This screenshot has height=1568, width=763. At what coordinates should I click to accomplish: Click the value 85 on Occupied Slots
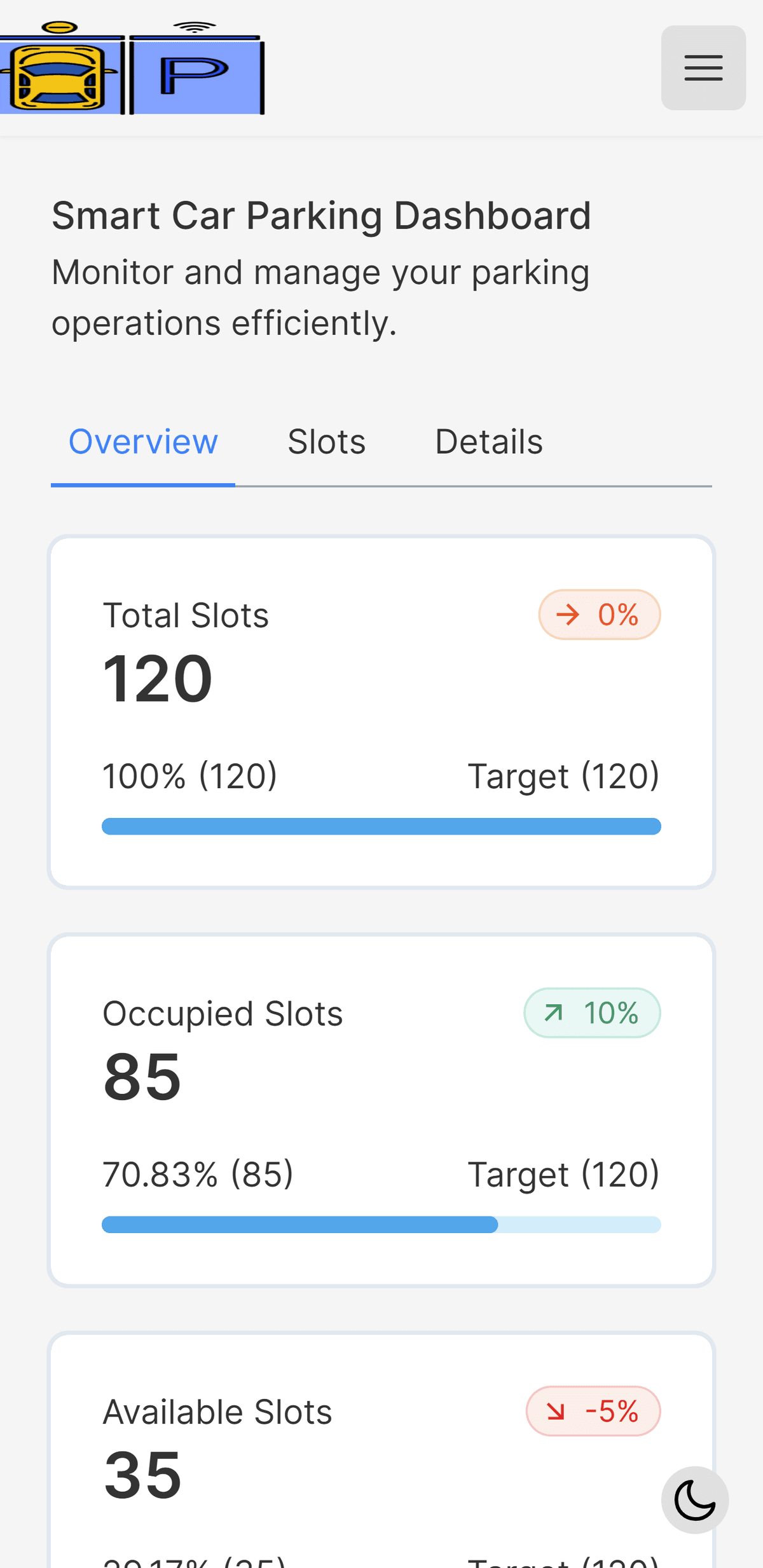click(x=143, y=1075)
